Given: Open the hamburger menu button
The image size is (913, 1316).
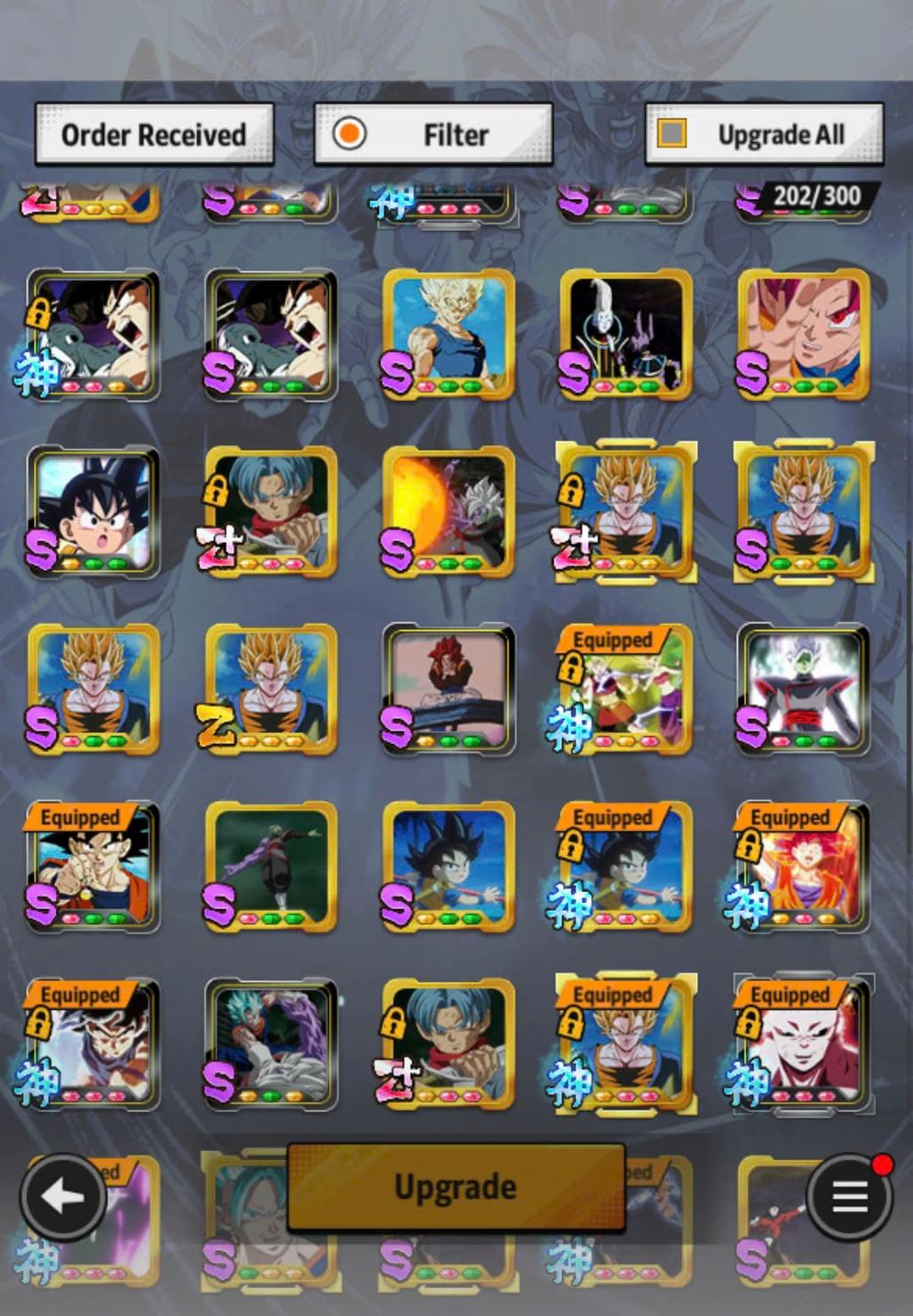Looking at the screenshot, I should (849, 1197).
